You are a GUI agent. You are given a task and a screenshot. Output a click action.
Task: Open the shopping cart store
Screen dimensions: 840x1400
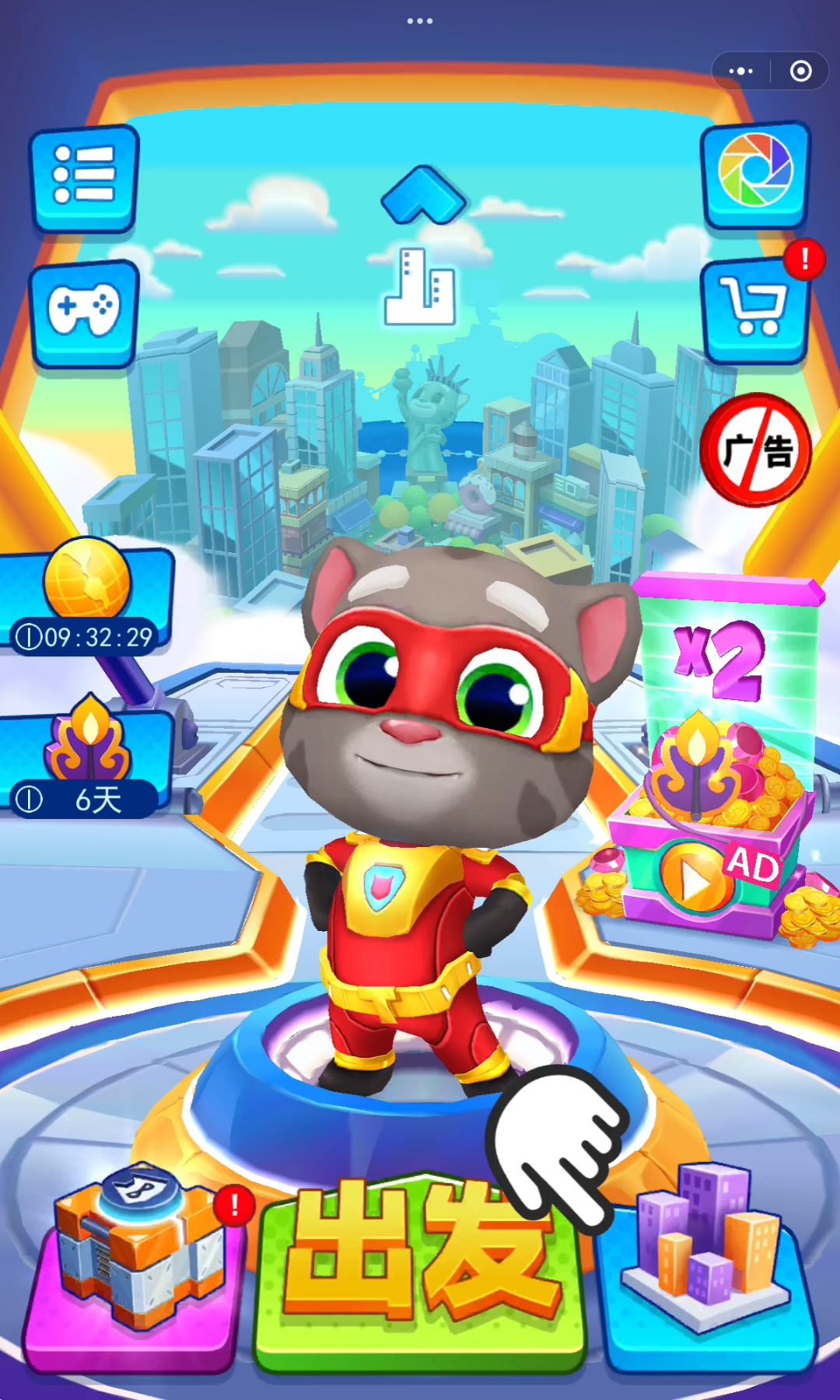(x=753, y=310)
